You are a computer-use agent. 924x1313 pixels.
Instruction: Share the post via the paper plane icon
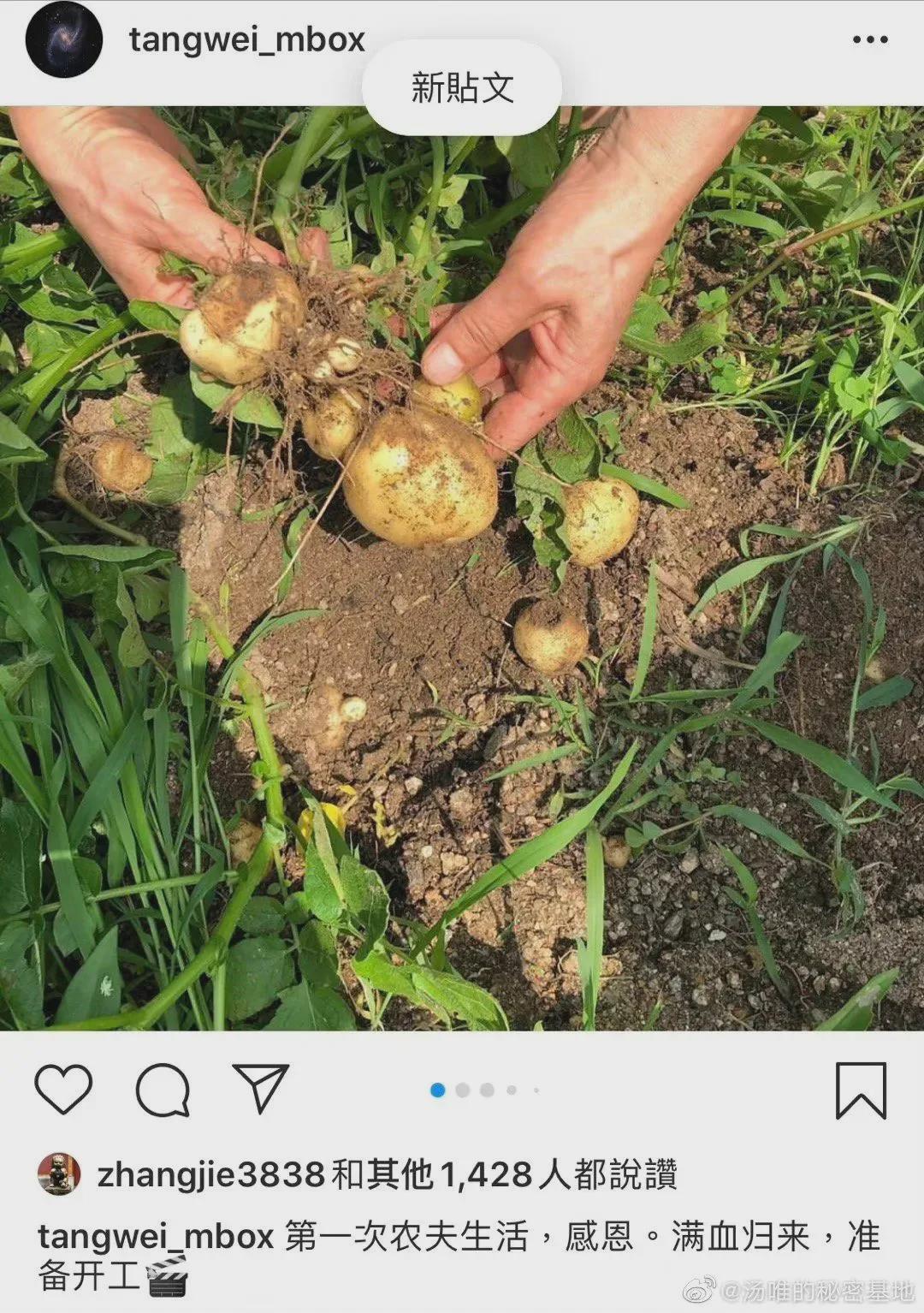point(261,1089)
